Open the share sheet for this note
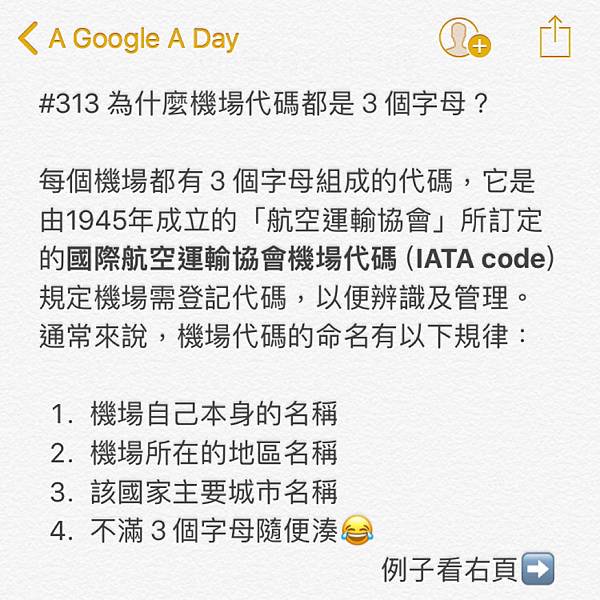This screenshot has height=600, width=600. tap(554, 38)
